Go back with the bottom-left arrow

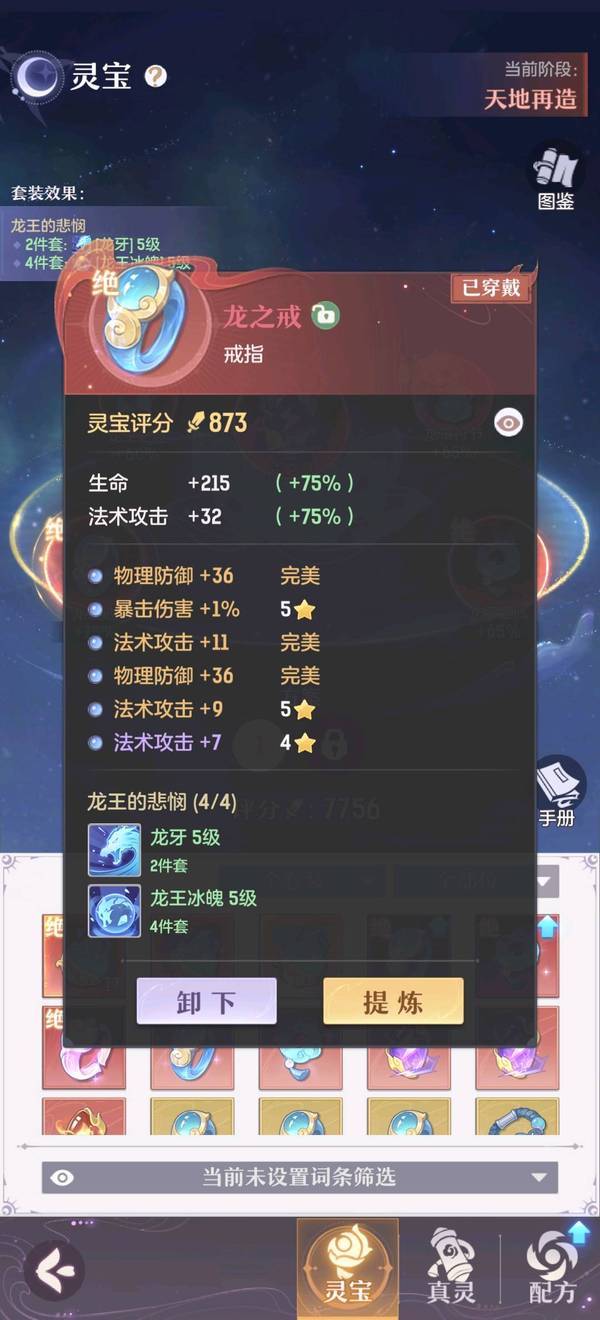[x=52, y=1271]
